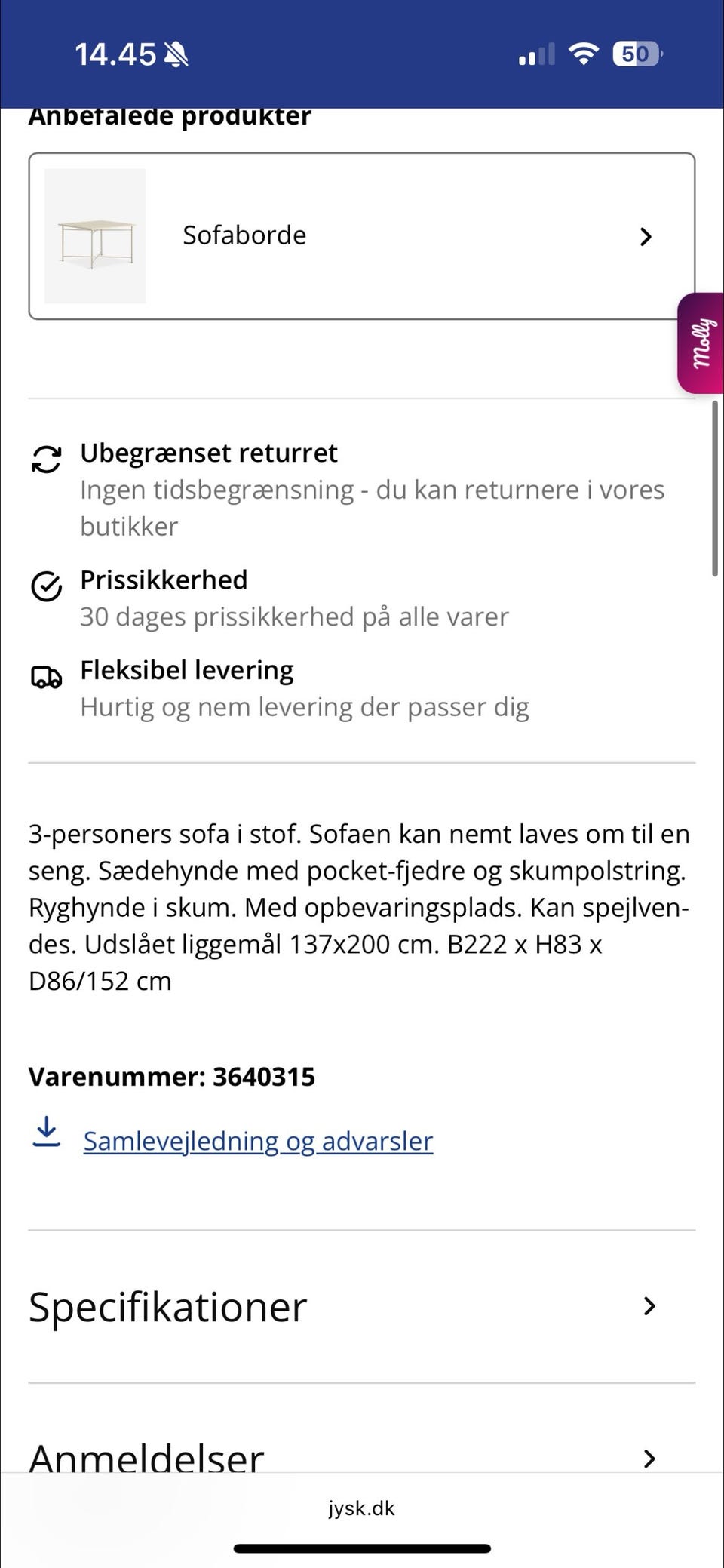This screenshot has width=724, height=1568.
Task: Open the Molly chat assistant tab
Action: (x=701, y=341)
